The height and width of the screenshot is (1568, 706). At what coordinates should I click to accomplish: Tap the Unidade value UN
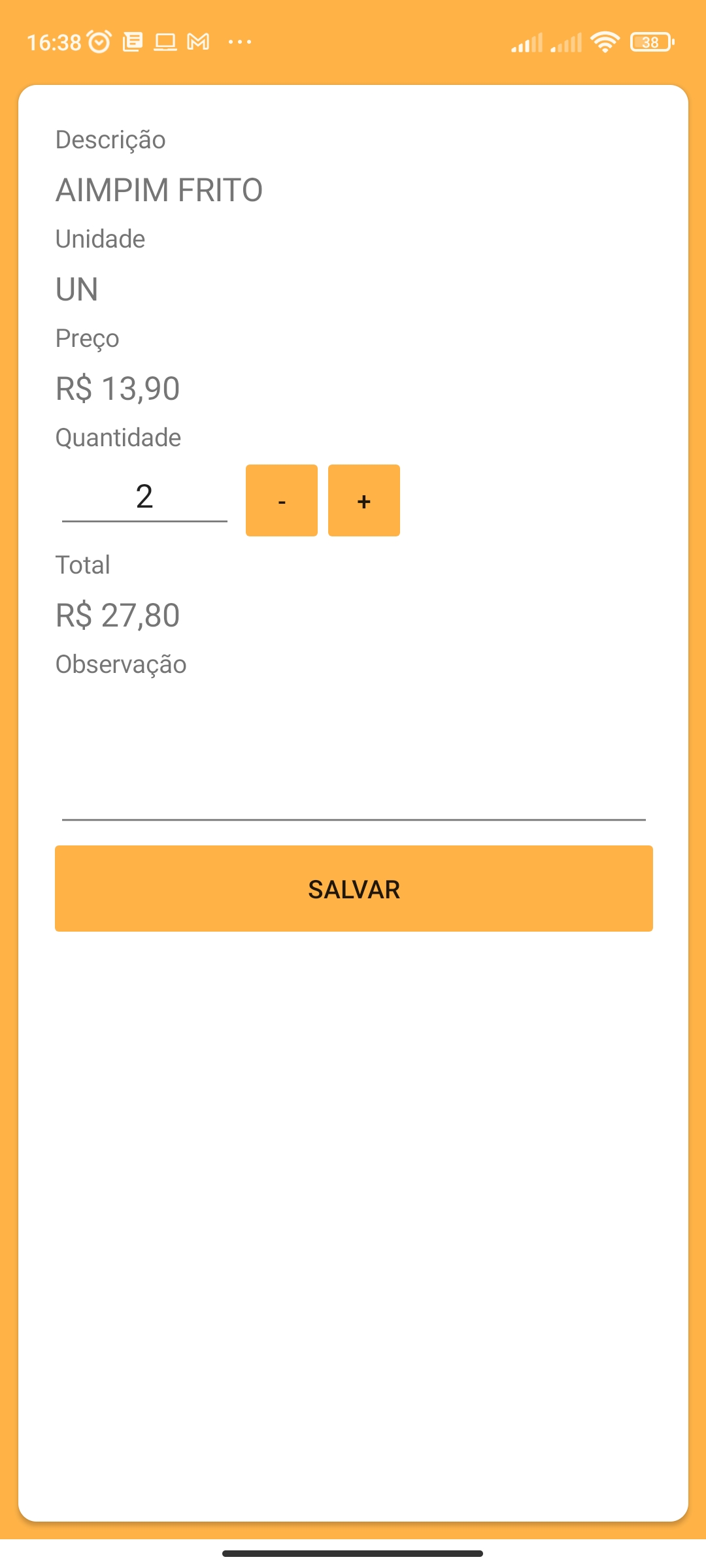(x=76, y=289)
